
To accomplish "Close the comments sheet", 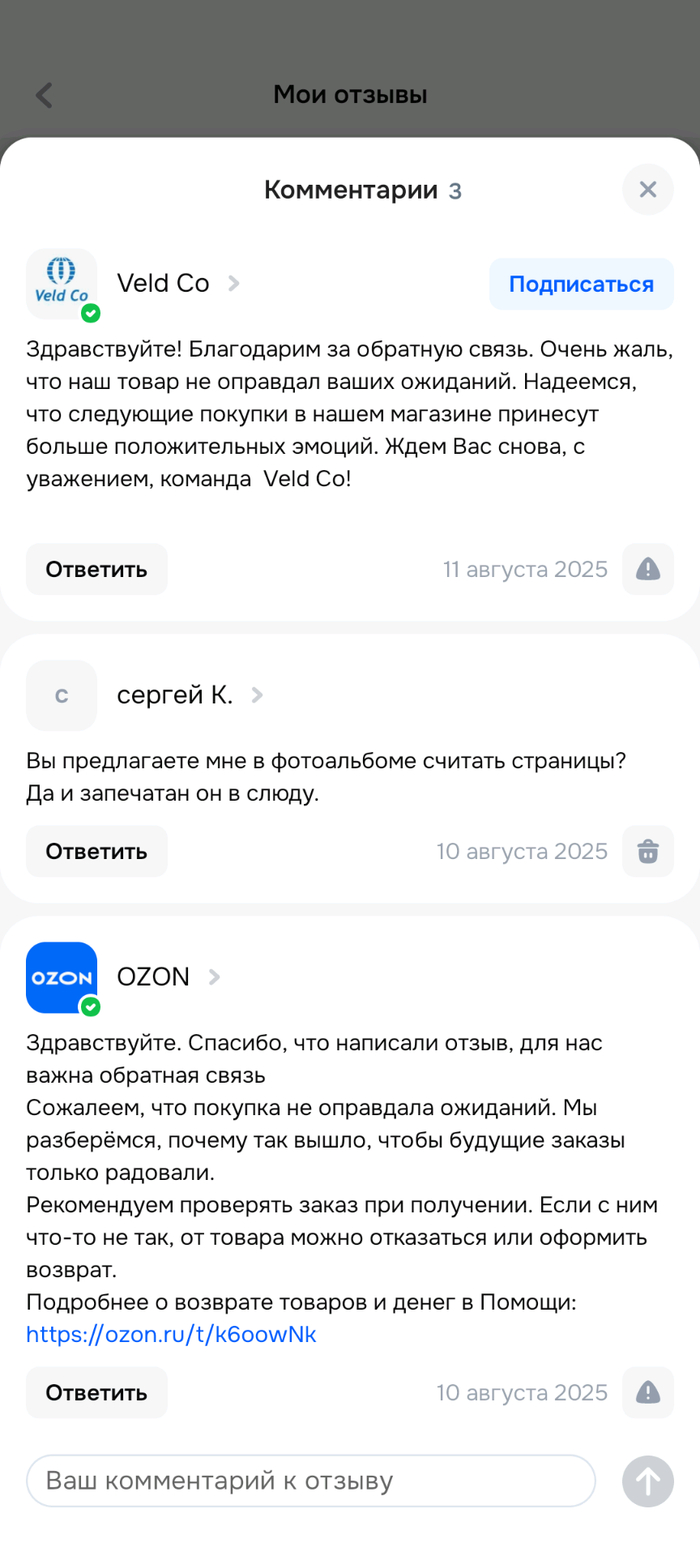I will click(647, 190).
